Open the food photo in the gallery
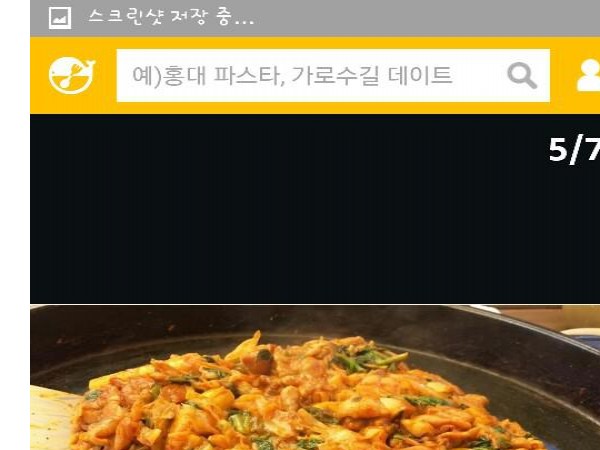This screenshot has width=600, height=450. [x=315, y=378]
